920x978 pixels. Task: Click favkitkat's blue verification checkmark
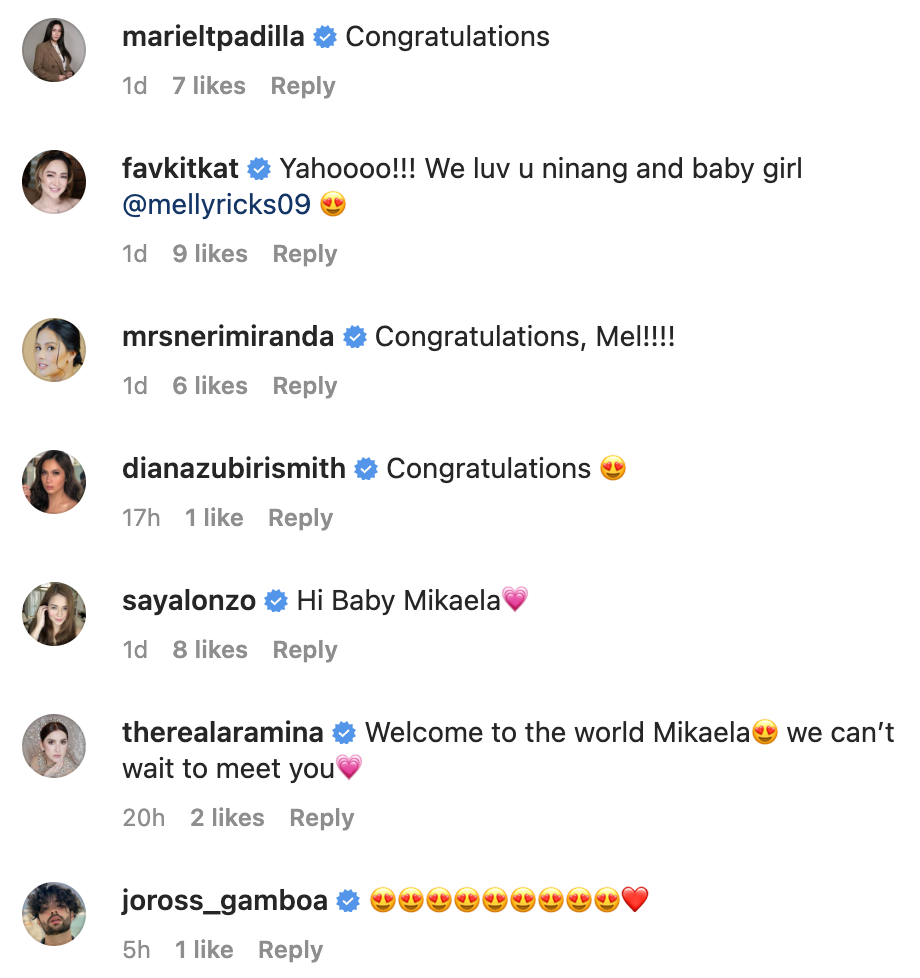coord(258,169)
